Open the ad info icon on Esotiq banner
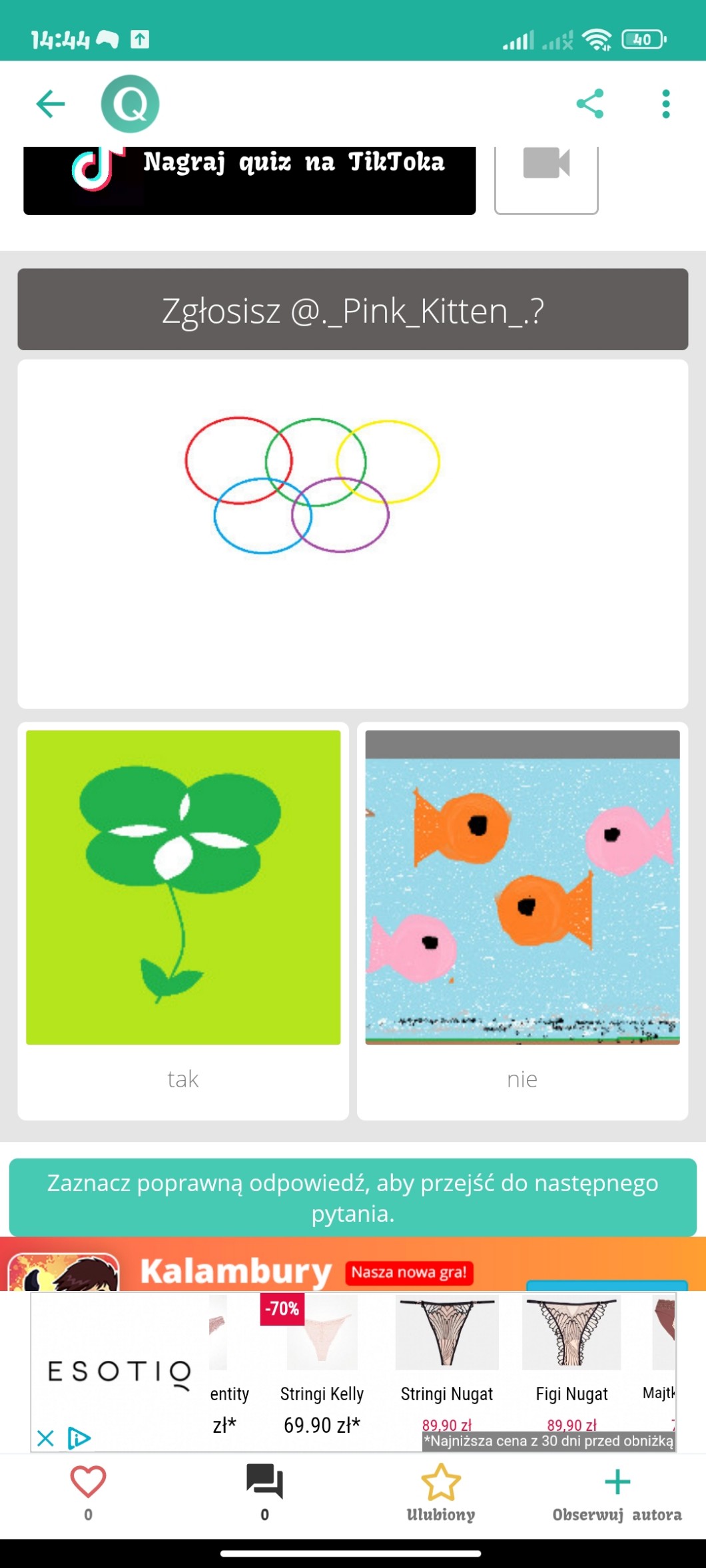Viewport: 706px width, 1568px height. pos(79,1438)
